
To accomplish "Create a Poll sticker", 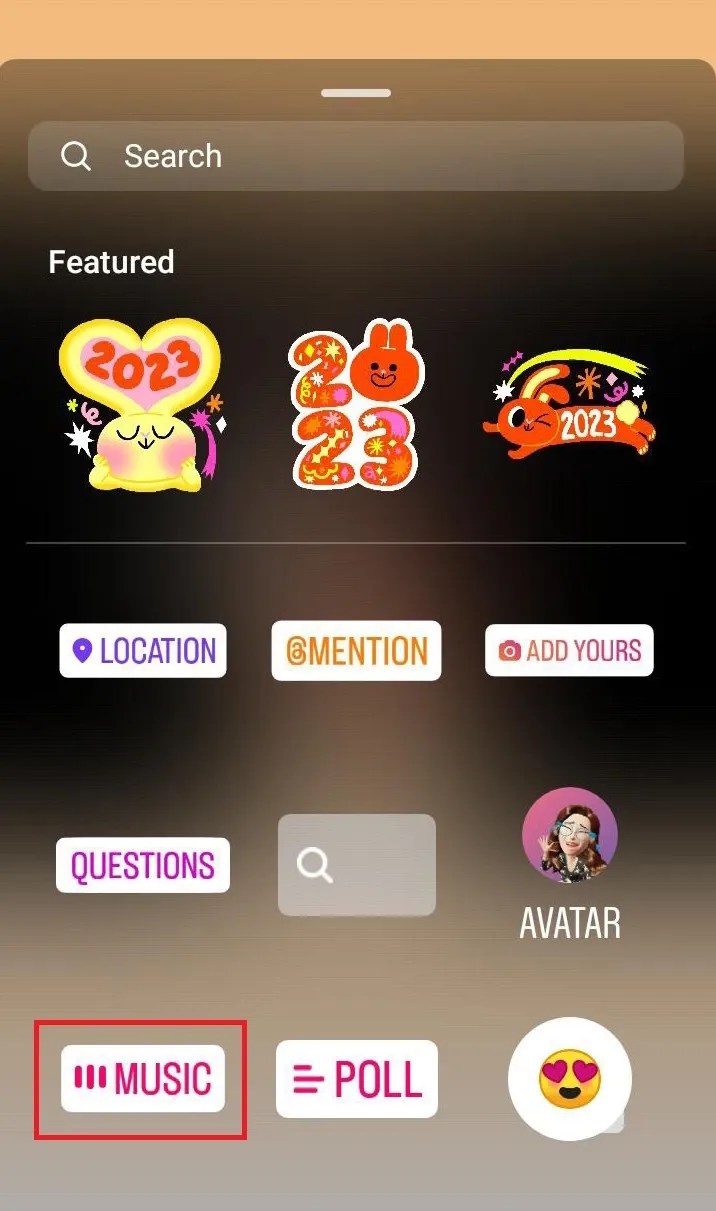I will point(357,1078).
